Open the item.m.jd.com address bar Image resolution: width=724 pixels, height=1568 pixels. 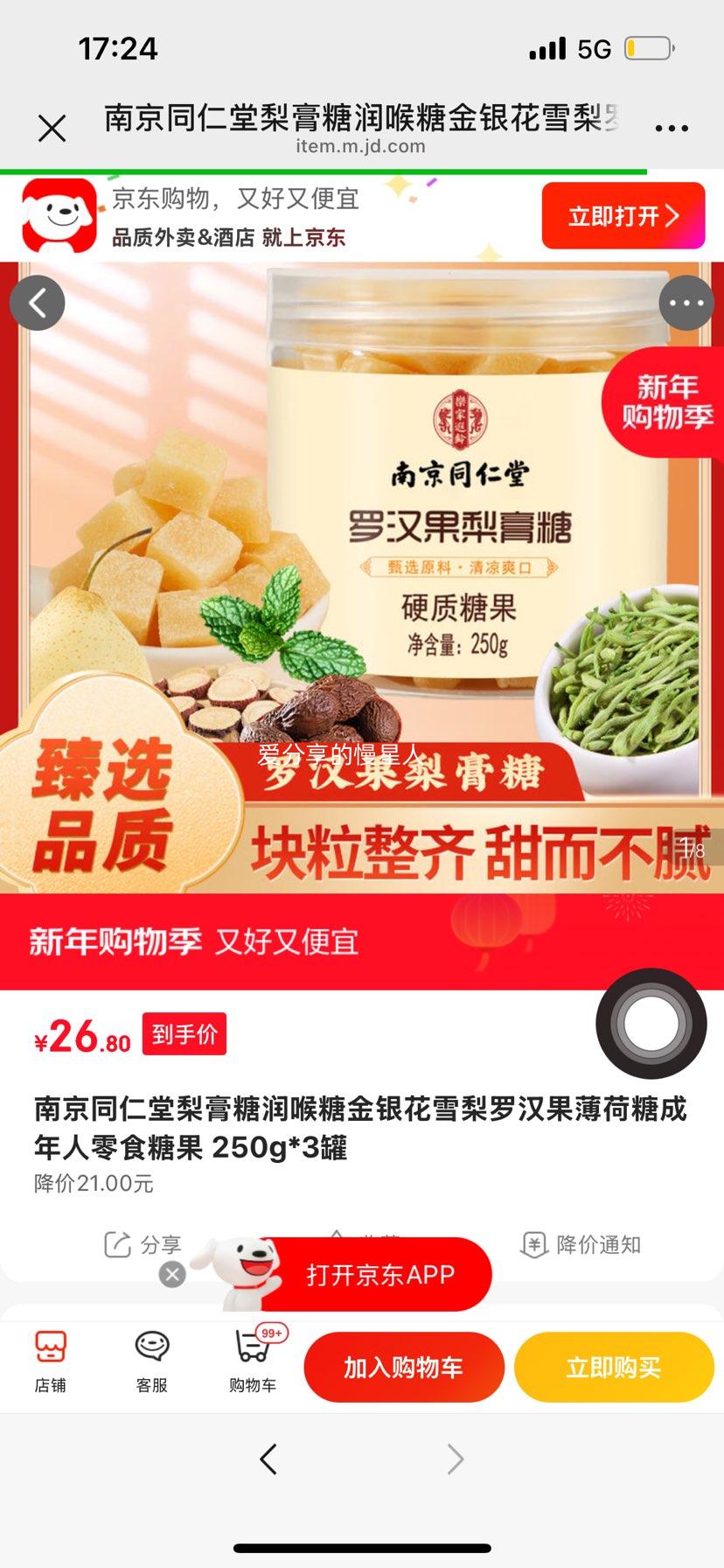[x=362, y=146]
